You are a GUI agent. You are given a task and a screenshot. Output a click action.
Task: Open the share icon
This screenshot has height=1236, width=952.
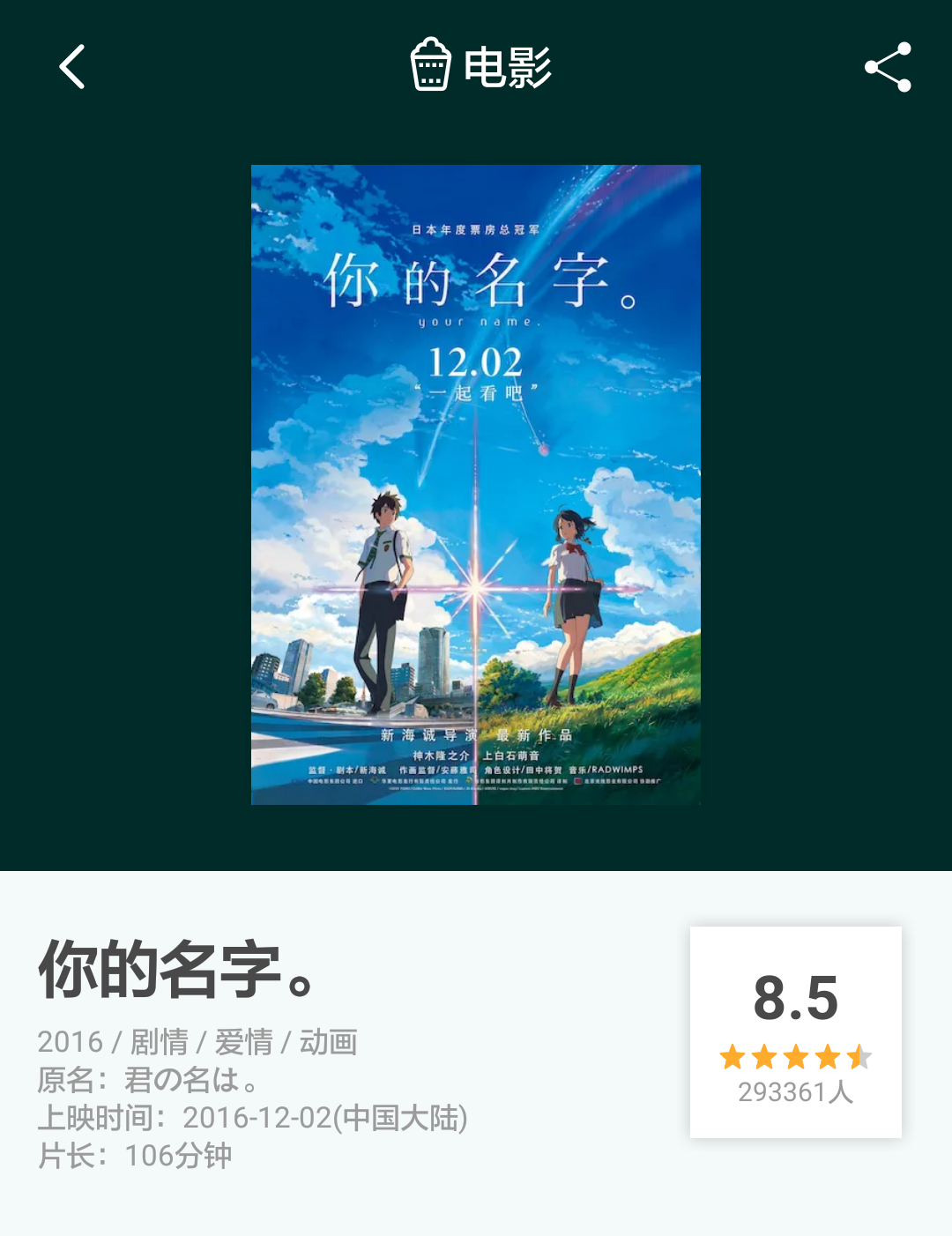point(889,67)
